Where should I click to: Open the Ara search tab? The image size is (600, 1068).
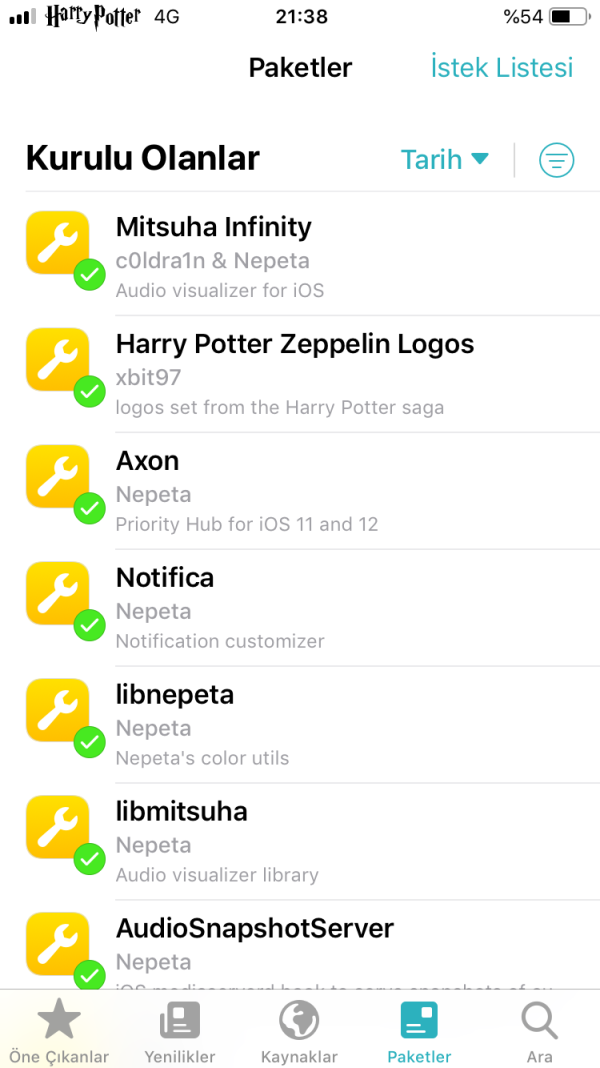click(x=540, y=1032)
